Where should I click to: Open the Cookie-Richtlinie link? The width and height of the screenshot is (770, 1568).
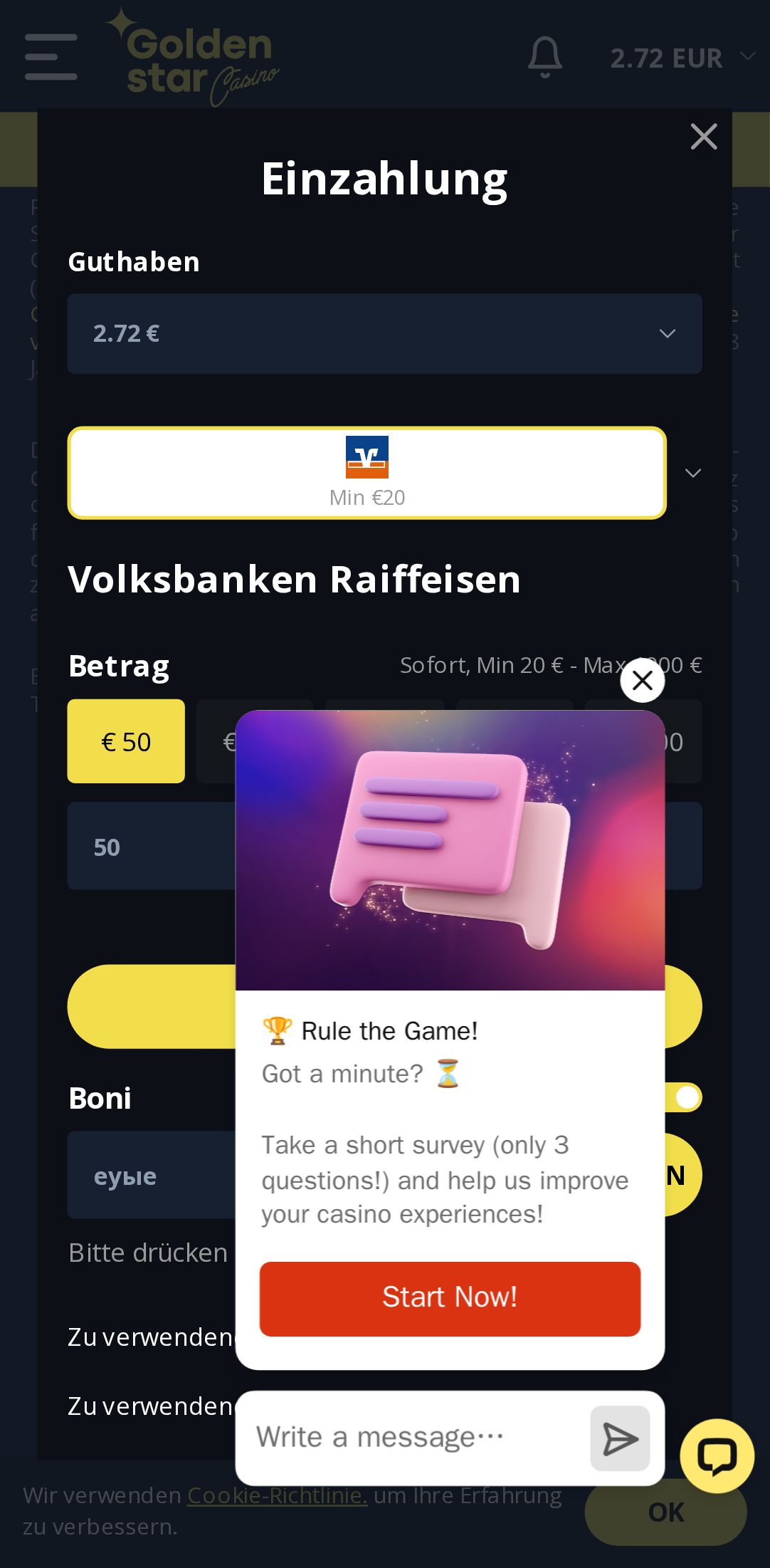277,1495
